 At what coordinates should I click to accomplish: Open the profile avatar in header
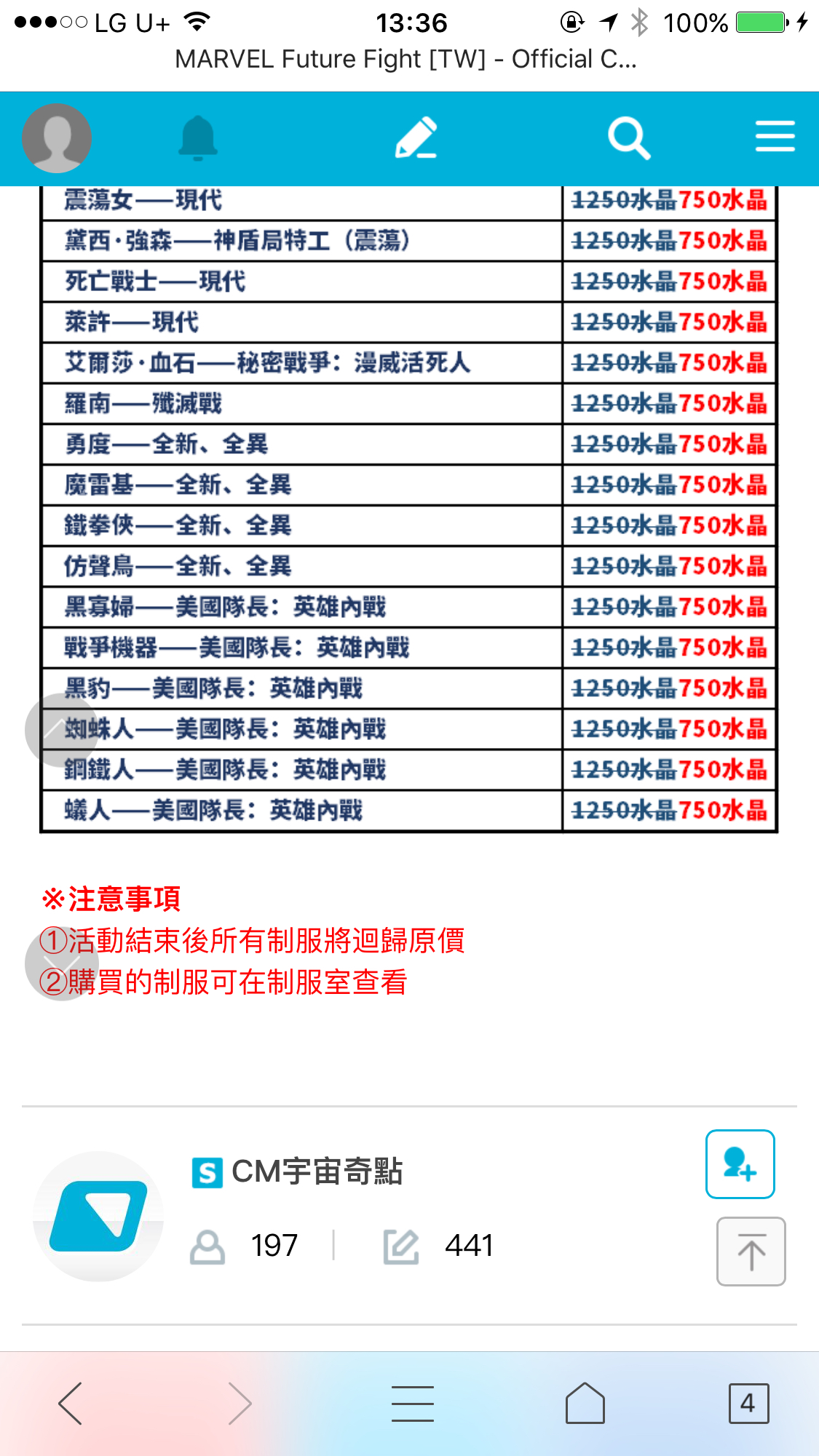[57, 138]
